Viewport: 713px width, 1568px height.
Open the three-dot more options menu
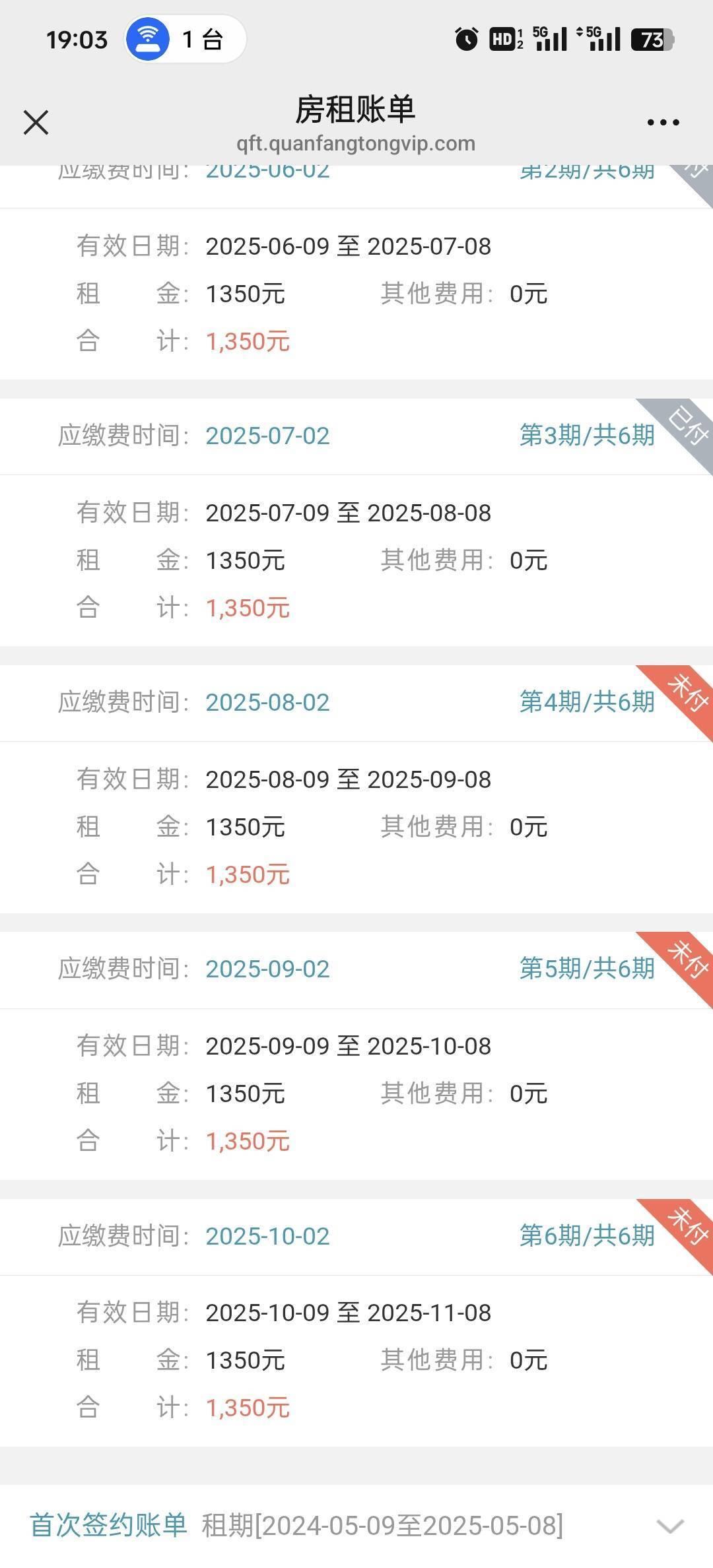663,122
